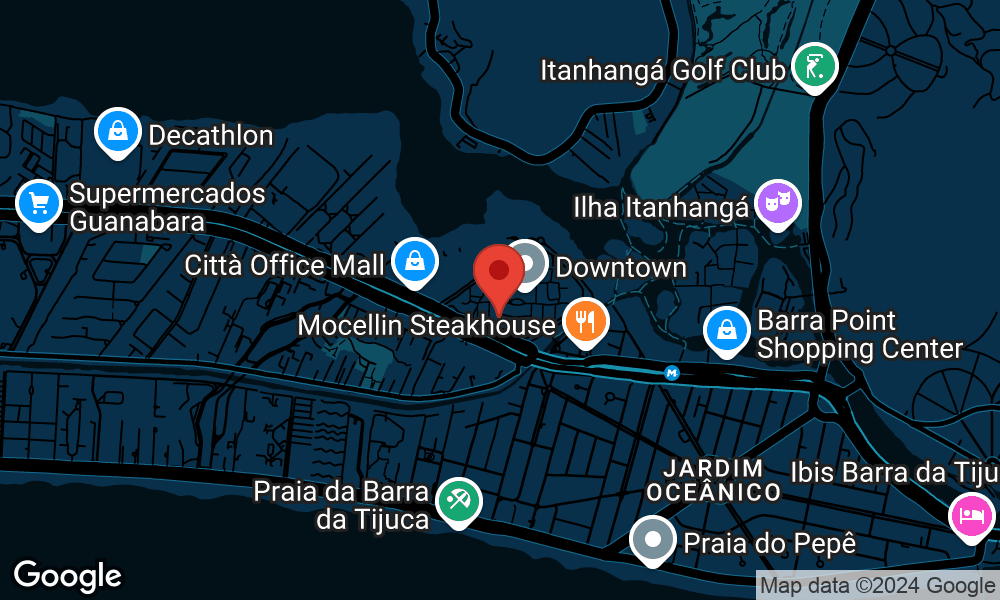1000x600 pixels.
Task: Select the Praia da Barra da Tijuca marker
Action: tap(458, 501)
